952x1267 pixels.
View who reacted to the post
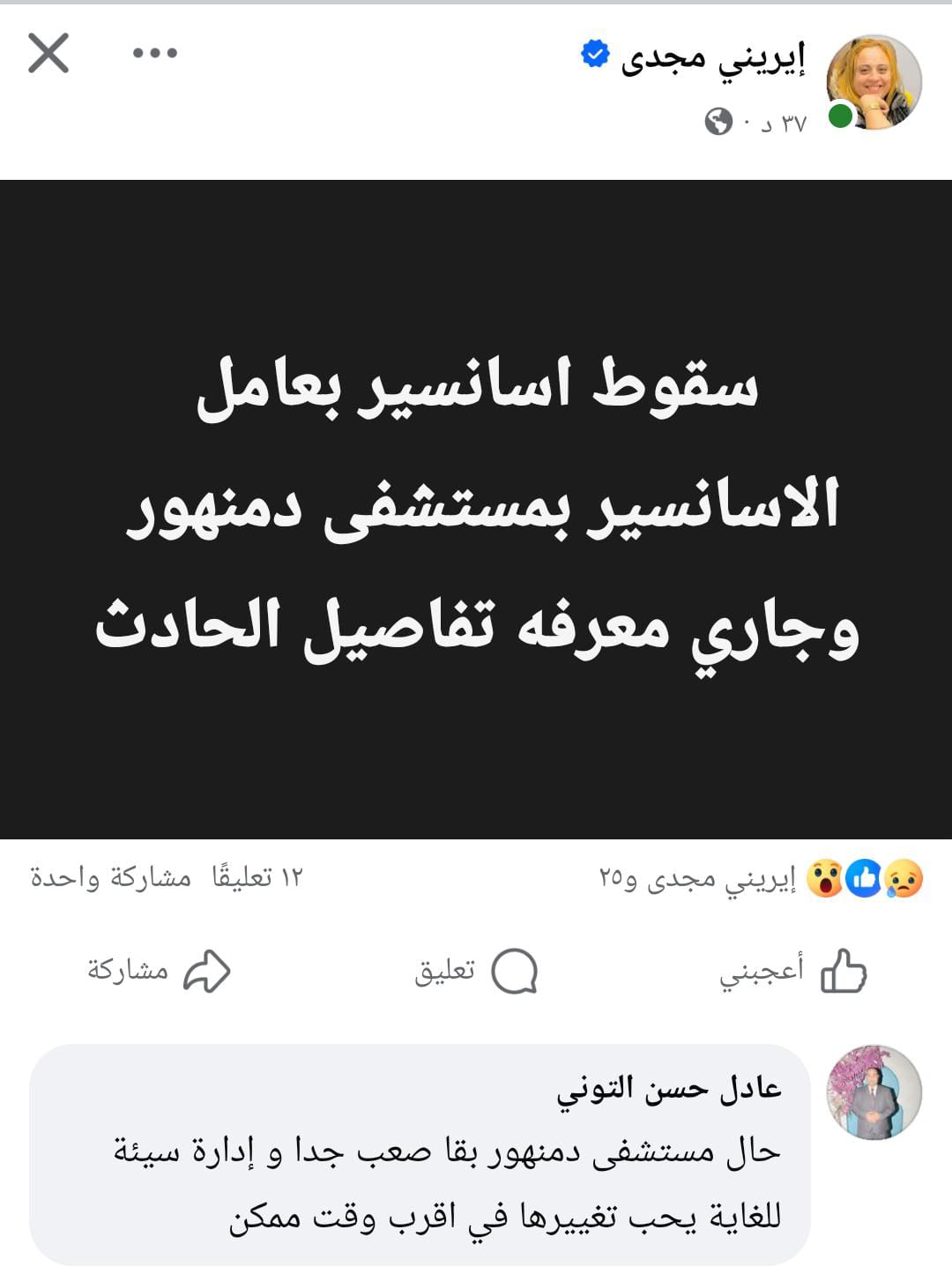pyautogui.click(x=758, y=878)
